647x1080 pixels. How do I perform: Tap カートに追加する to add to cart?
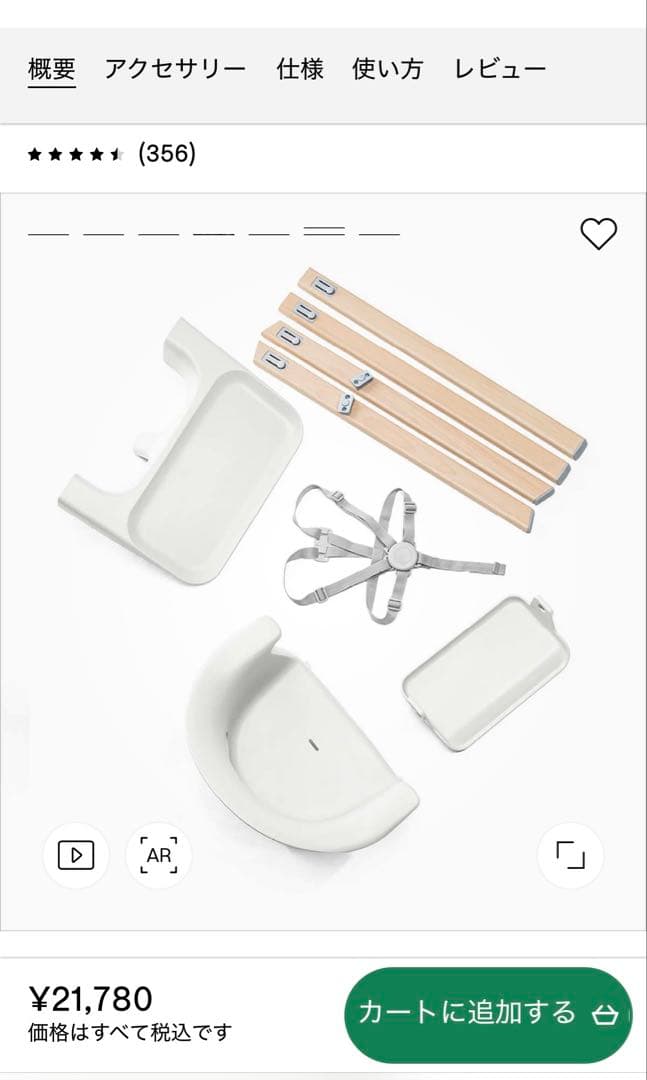tap(489, 1014)
